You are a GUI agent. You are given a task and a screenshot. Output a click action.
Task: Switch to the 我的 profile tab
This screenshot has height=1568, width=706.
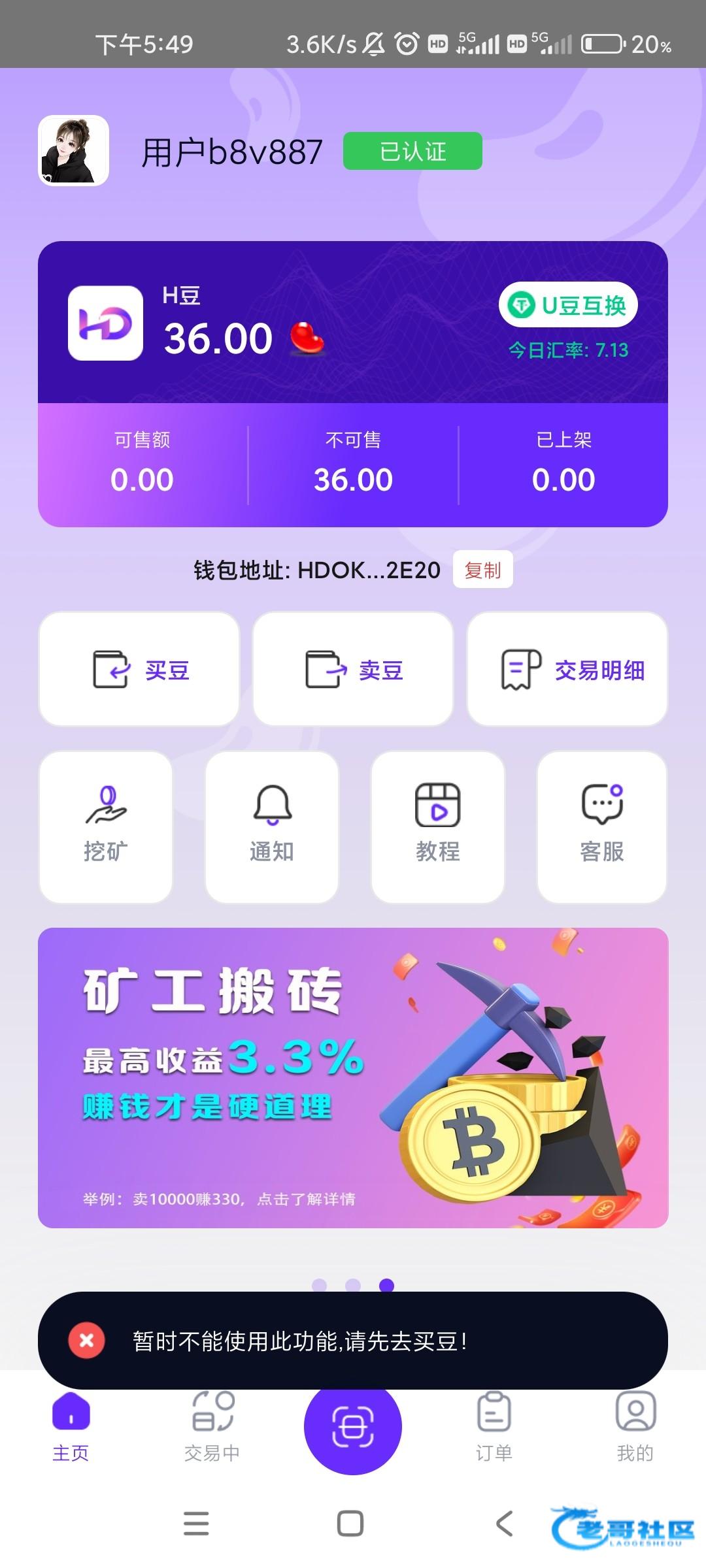635,1428
